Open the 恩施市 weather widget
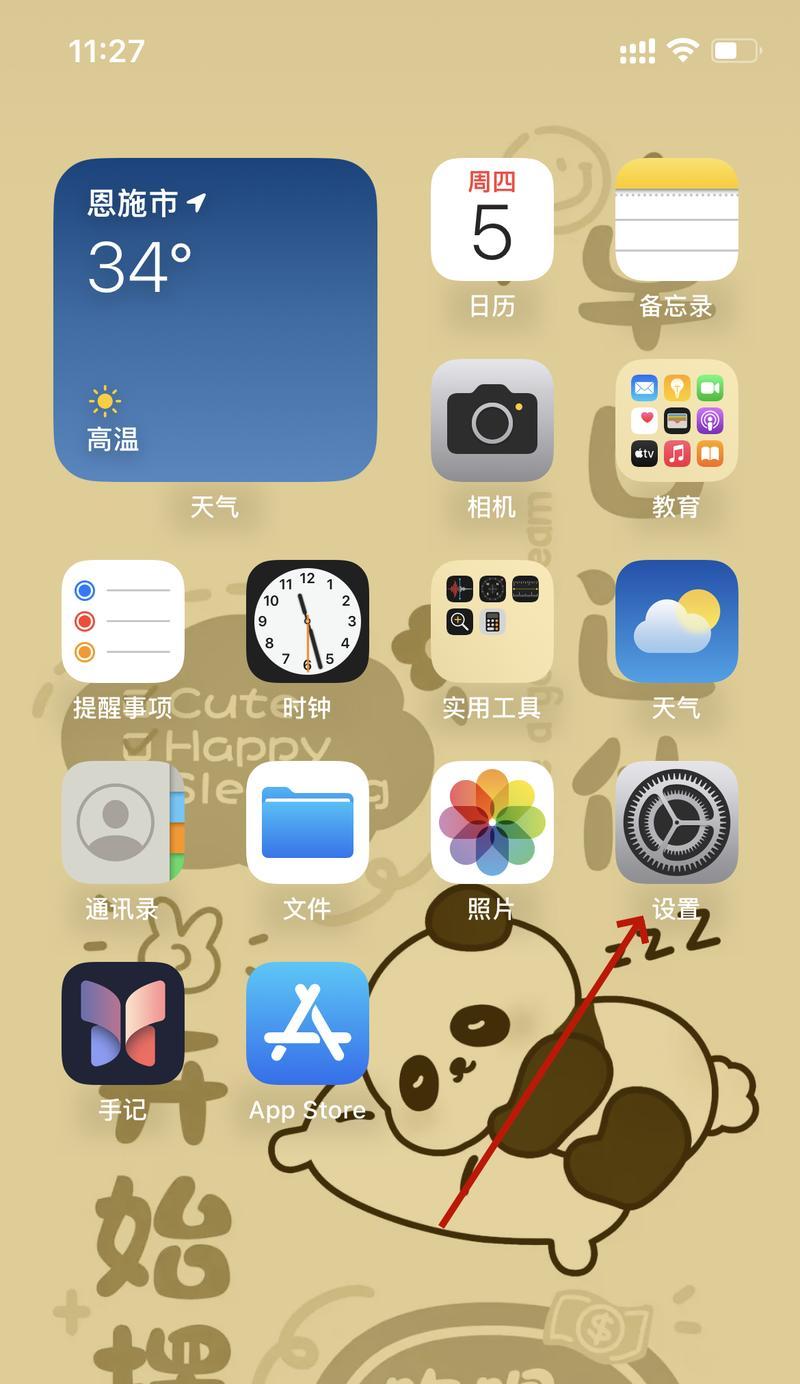 pyautogui.click(x=215, y=320)
